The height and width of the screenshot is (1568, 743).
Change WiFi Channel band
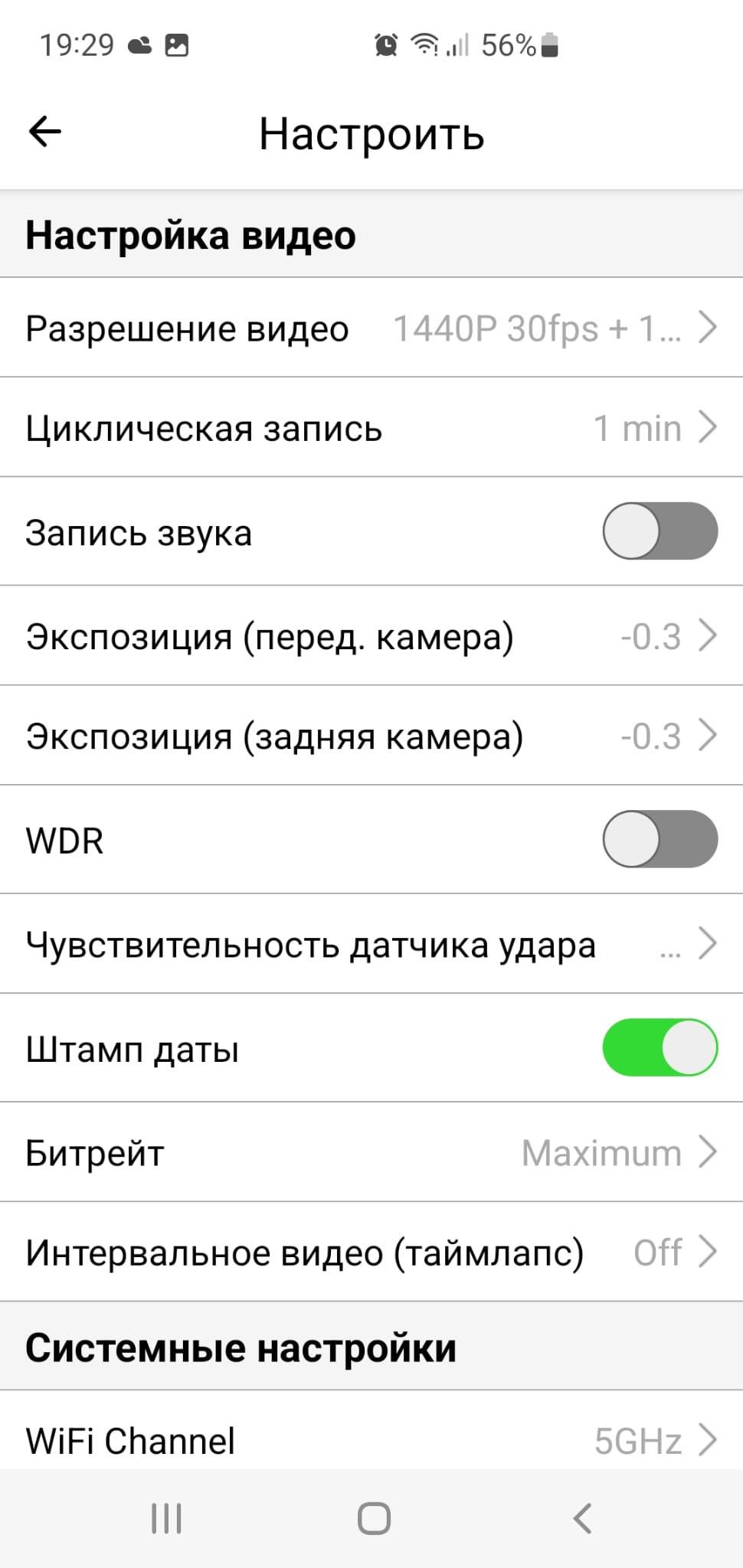(x=371, y=1440)
